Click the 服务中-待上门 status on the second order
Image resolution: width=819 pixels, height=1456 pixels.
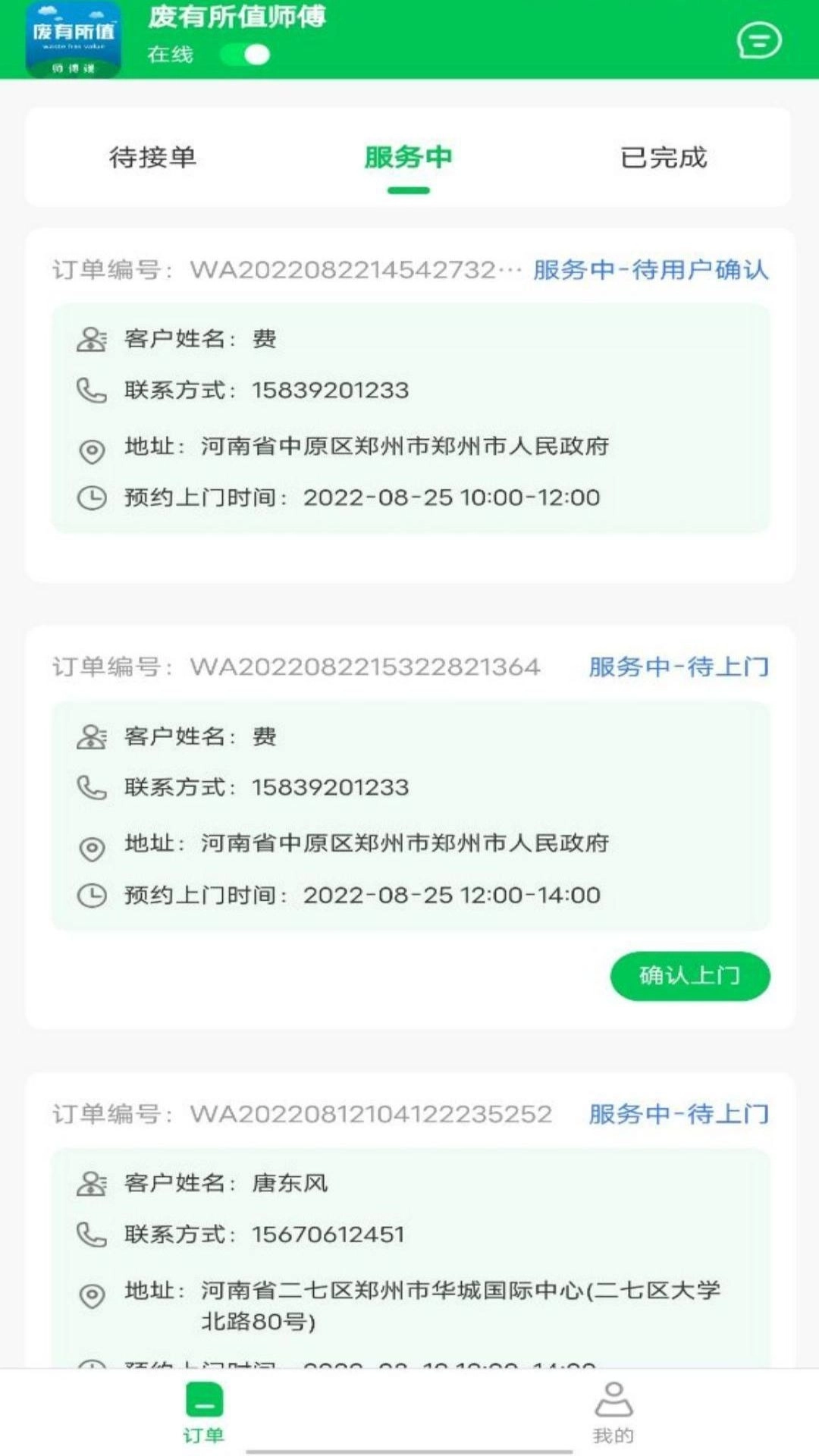[679, 667]
